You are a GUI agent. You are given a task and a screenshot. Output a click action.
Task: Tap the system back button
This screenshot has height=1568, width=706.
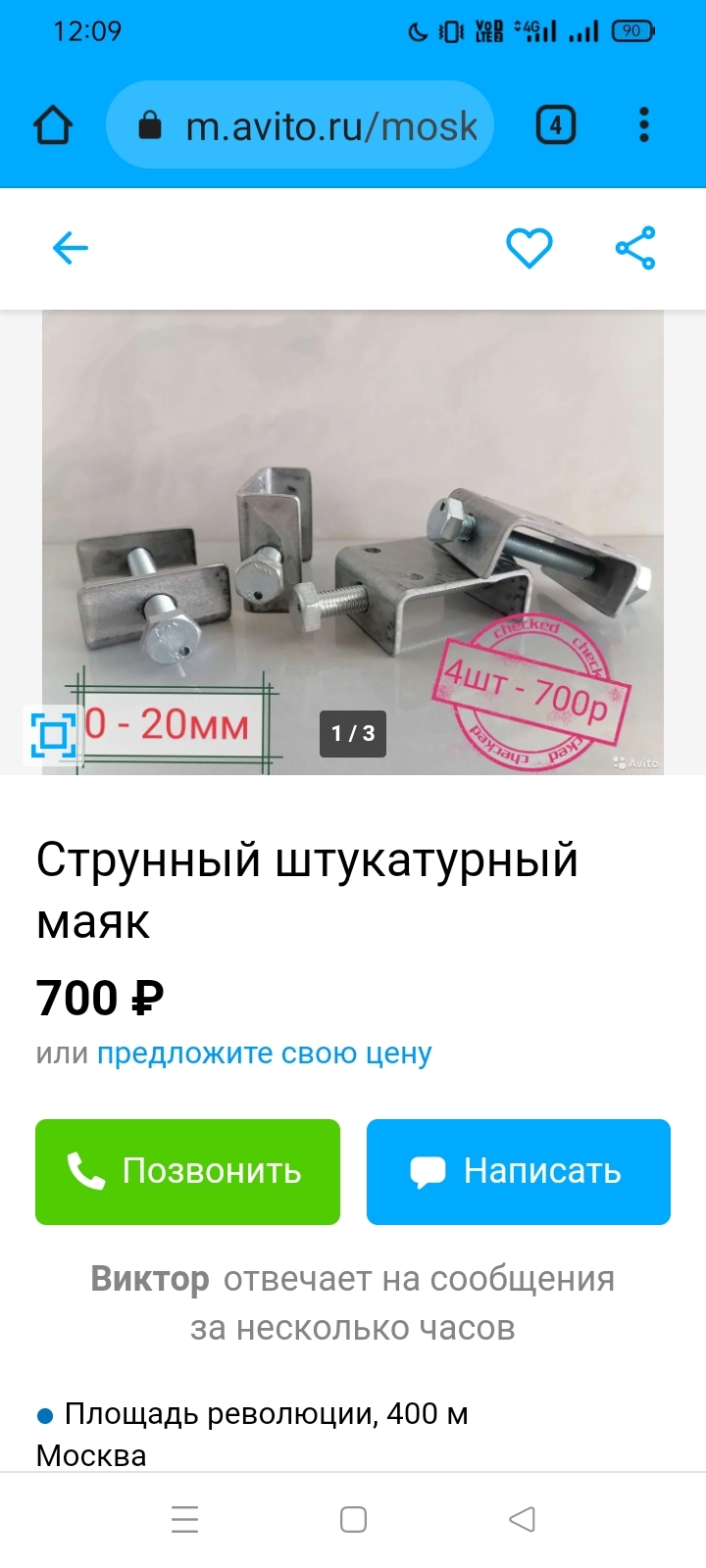[x=522, y=1519]
